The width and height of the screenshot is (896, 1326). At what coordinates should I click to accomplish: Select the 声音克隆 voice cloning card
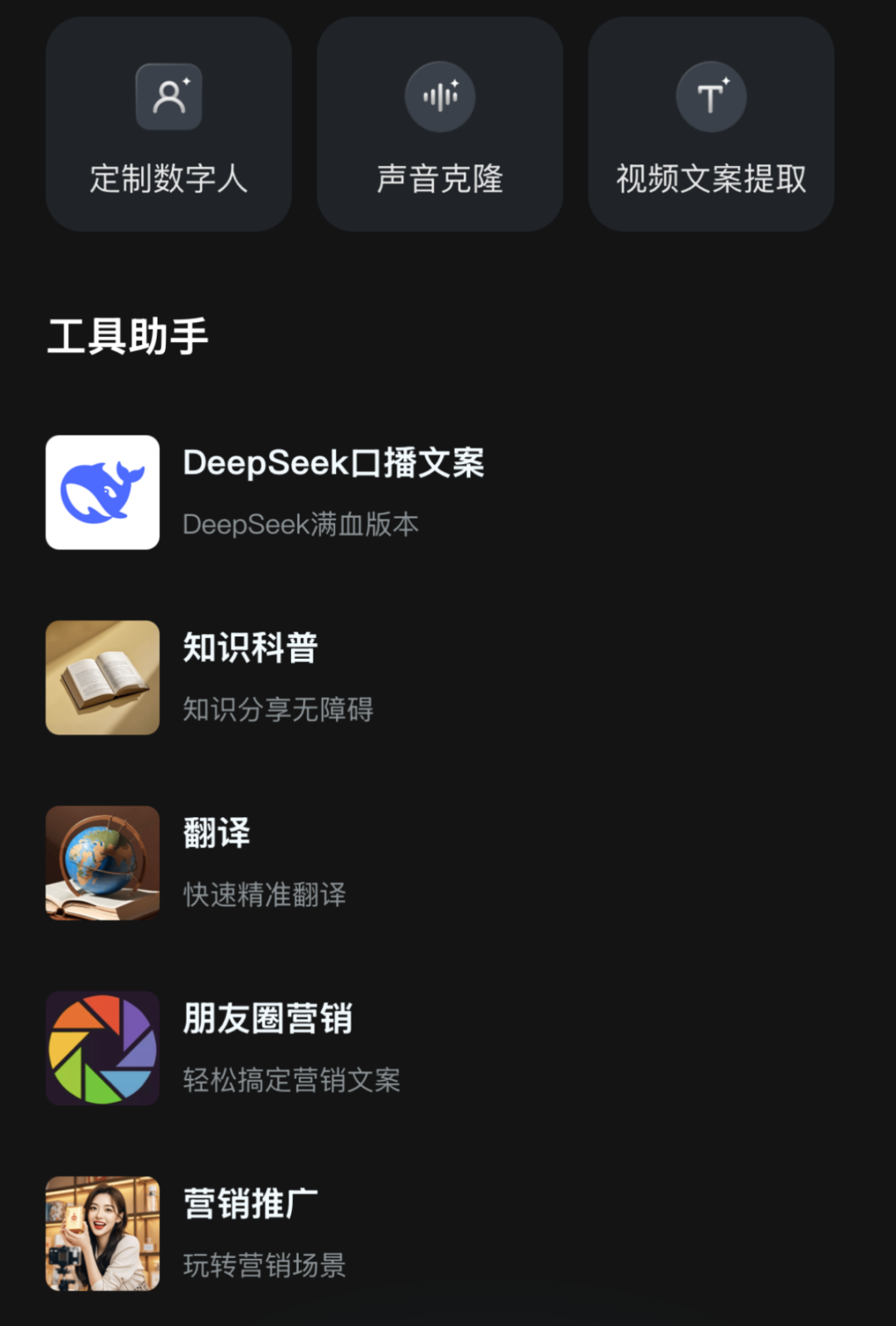(x=440, y=124)
